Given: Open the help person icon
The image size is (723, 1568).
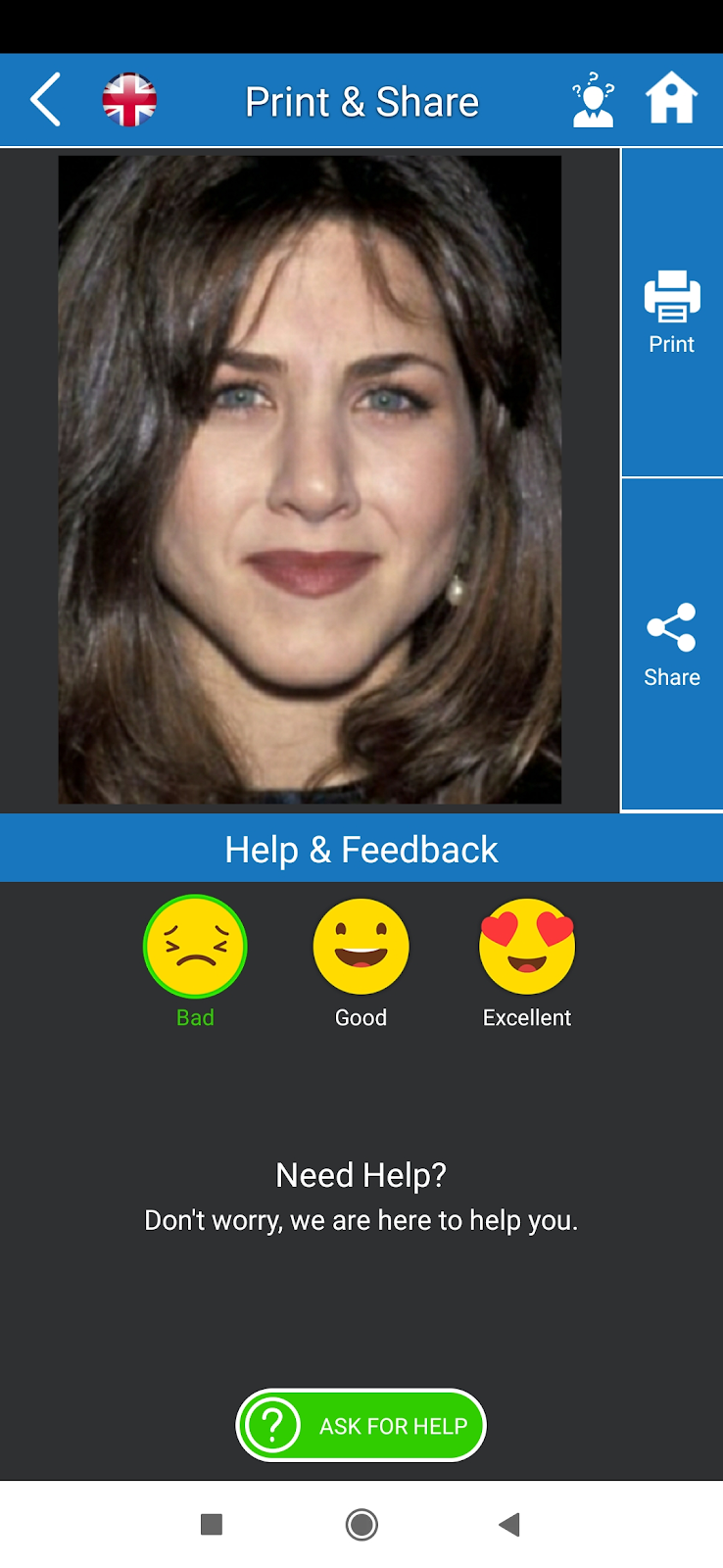Looking at the screenshot, I should tap(594, 100).
